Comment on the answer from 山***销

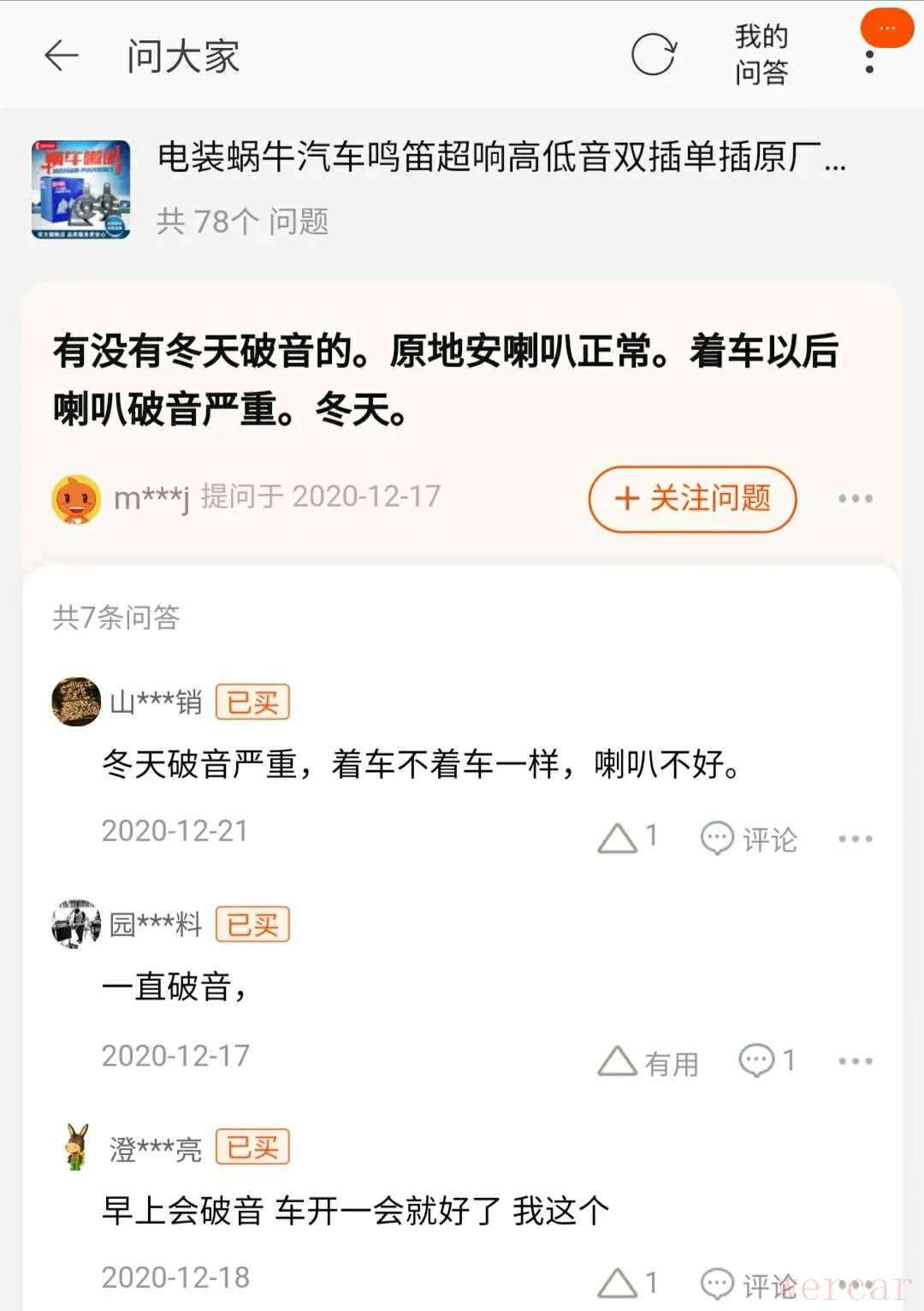click(x=749, y=839)
